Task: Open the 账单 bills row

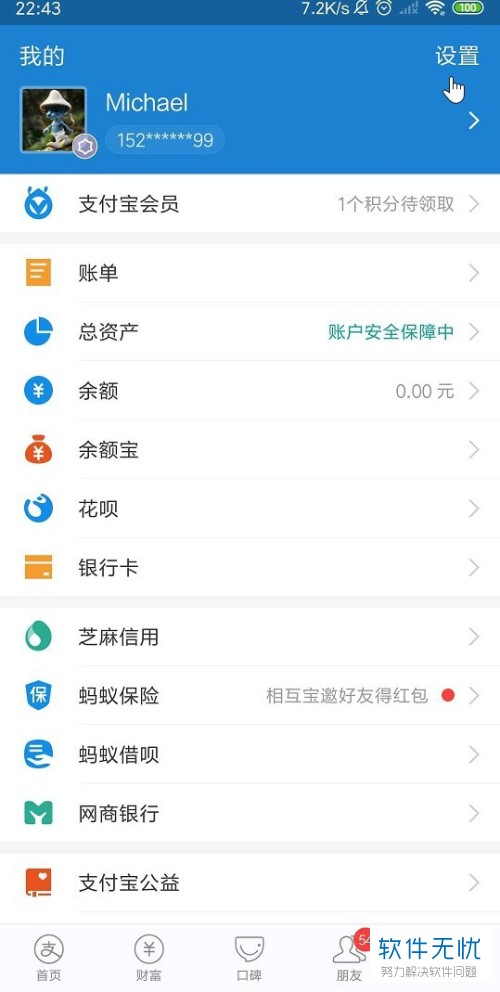Action: [x=250, y=273]
